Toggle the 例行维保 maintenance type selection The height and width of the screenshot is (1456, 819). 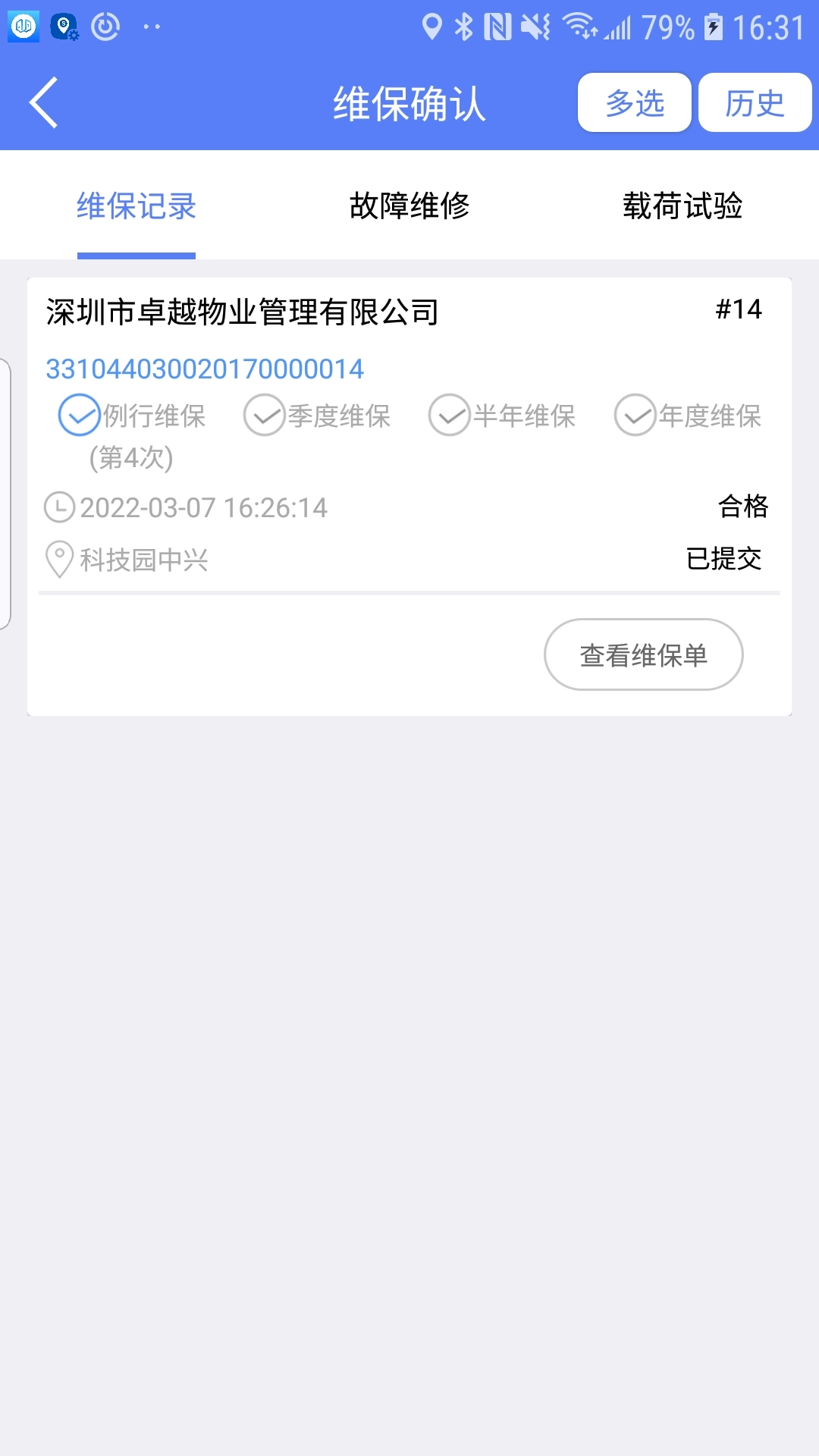[80, 416]
